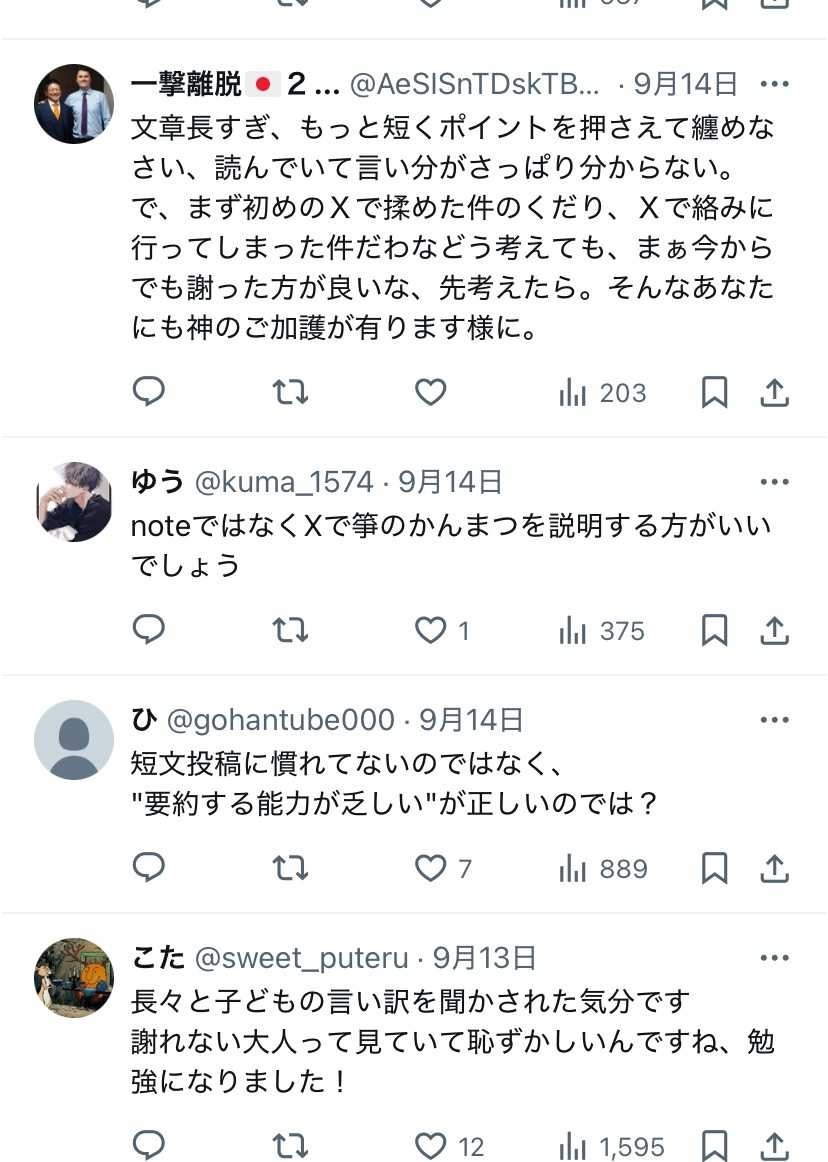Like the reply from 一撃離脱
828x1162 pixels.
pos(430,393)
